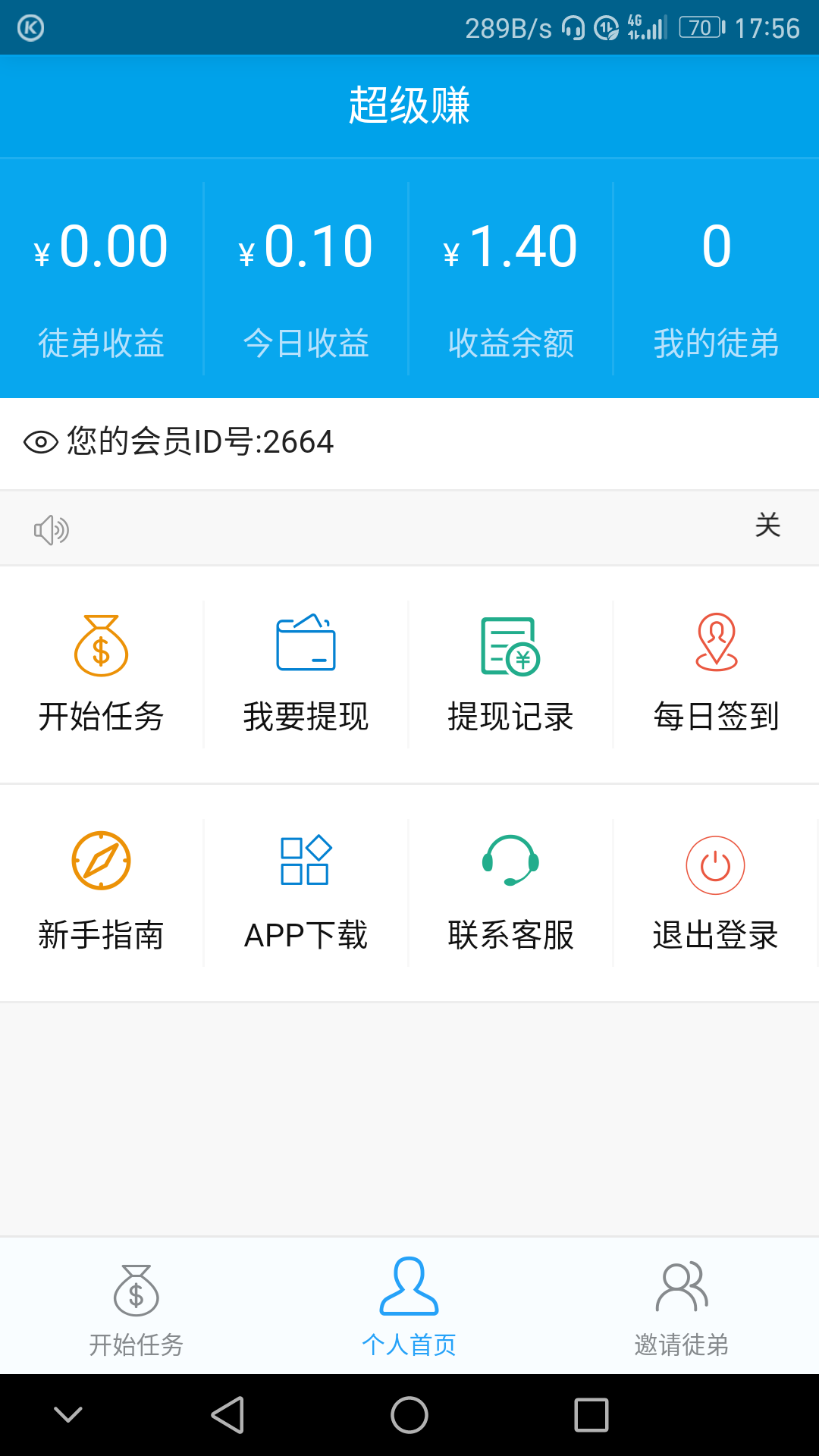Switch to the 开始任务 bottom tab
819x1456 pixels.
pyautogui.click(x=136, y=1304)
